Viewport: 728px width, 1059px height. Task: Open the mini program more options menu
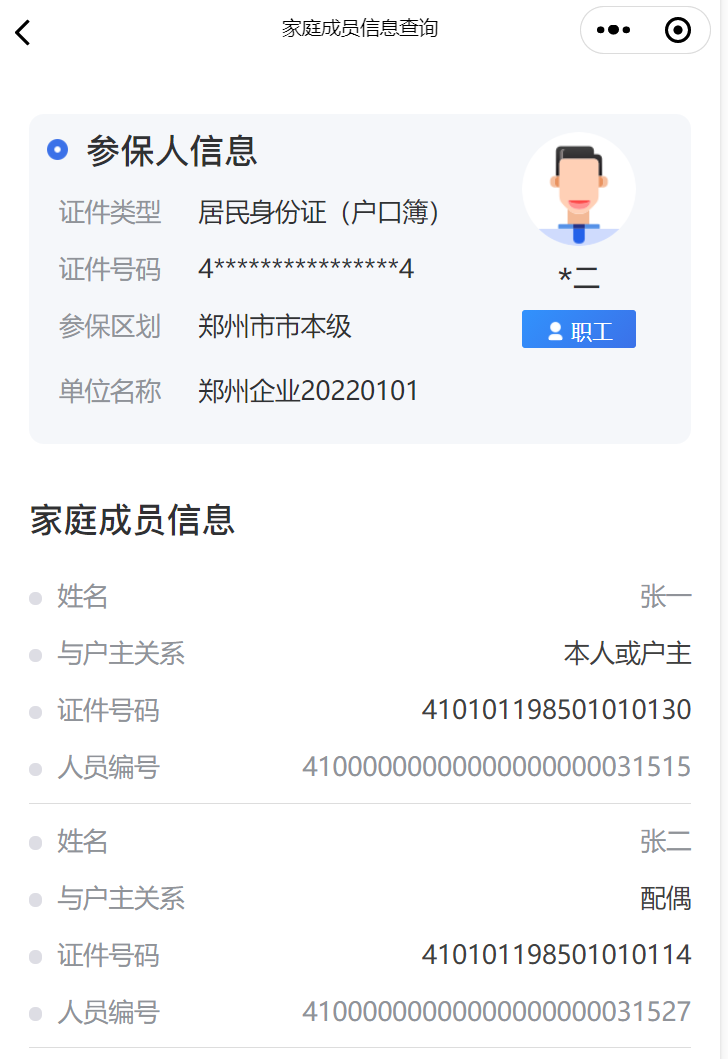pos(613,31)
